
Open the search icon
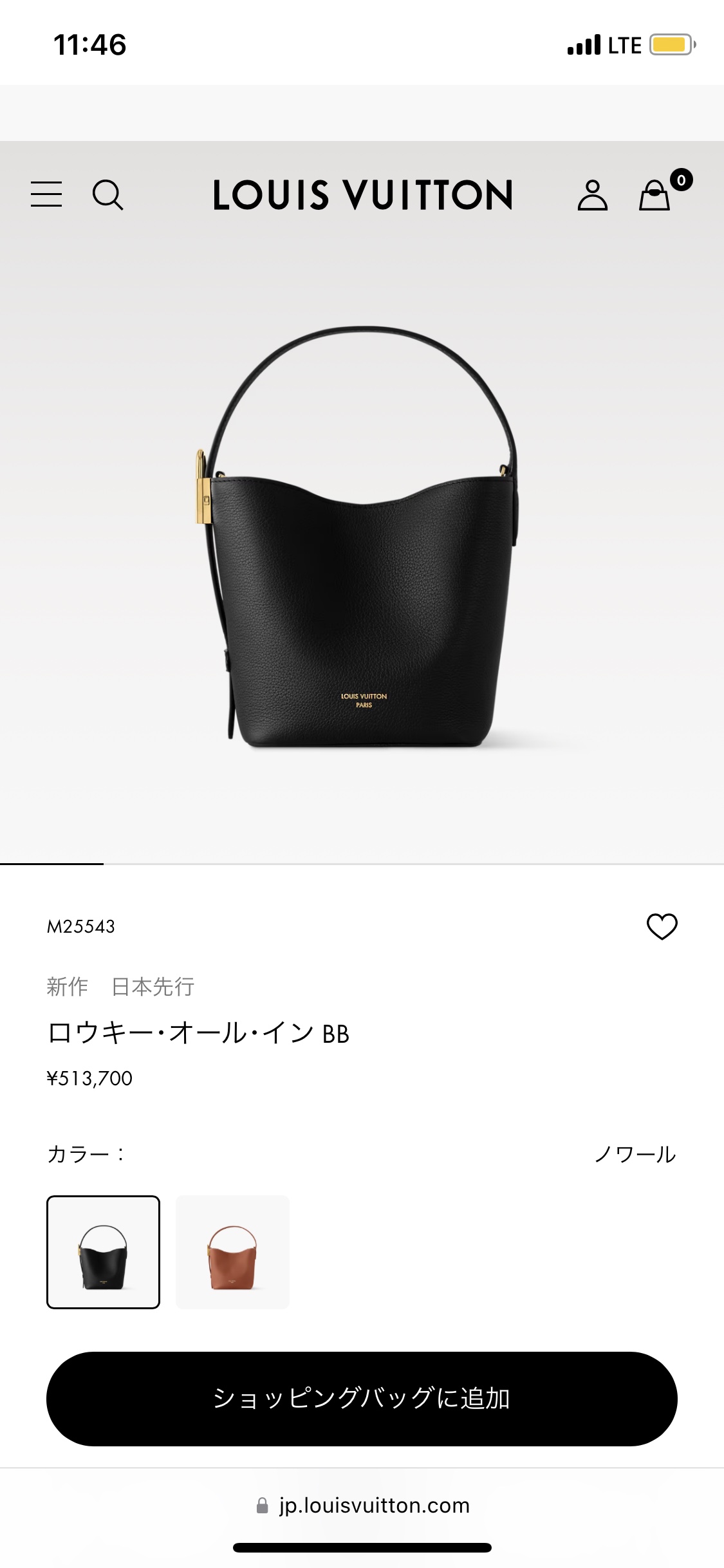pyautogui.click(x=107, y=195)
